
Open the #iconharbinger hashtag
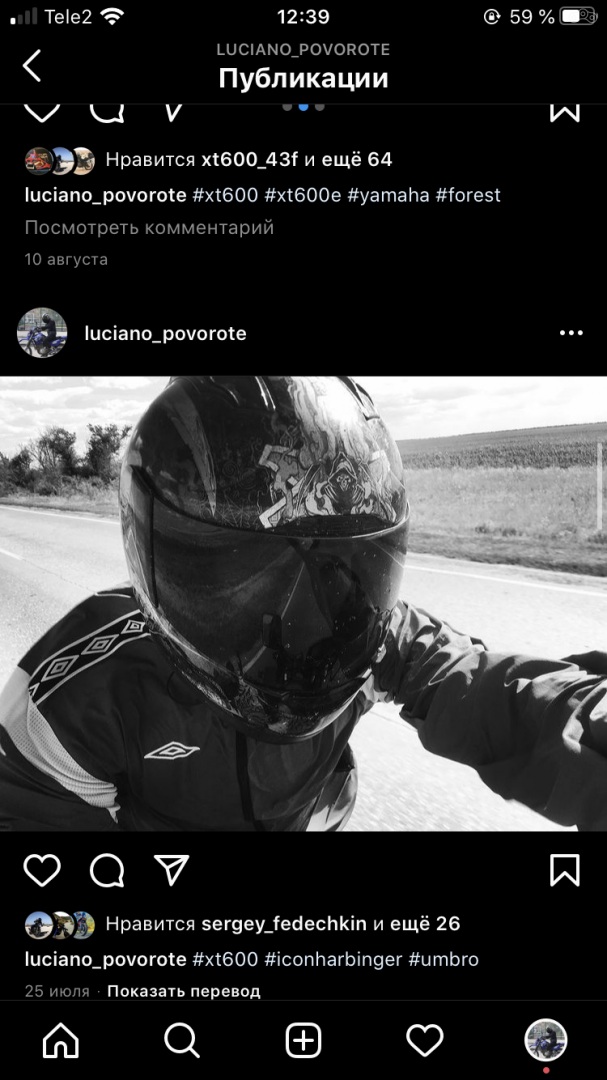coord(333,959)
